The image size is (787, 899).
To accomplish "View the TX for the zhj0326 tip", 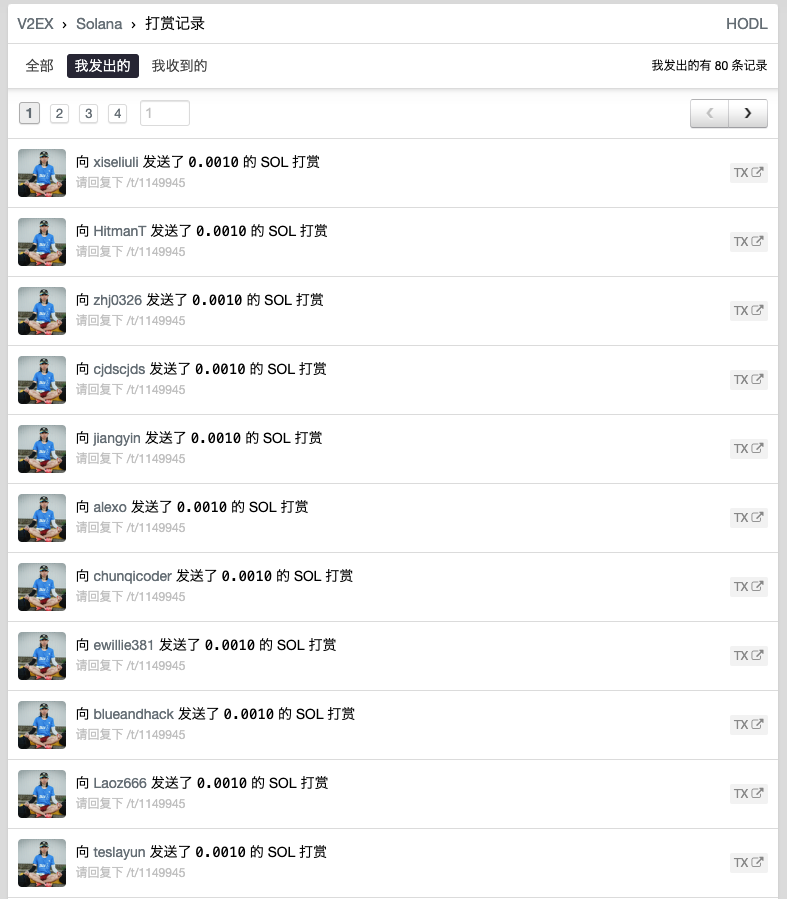I will coord(748,310).
